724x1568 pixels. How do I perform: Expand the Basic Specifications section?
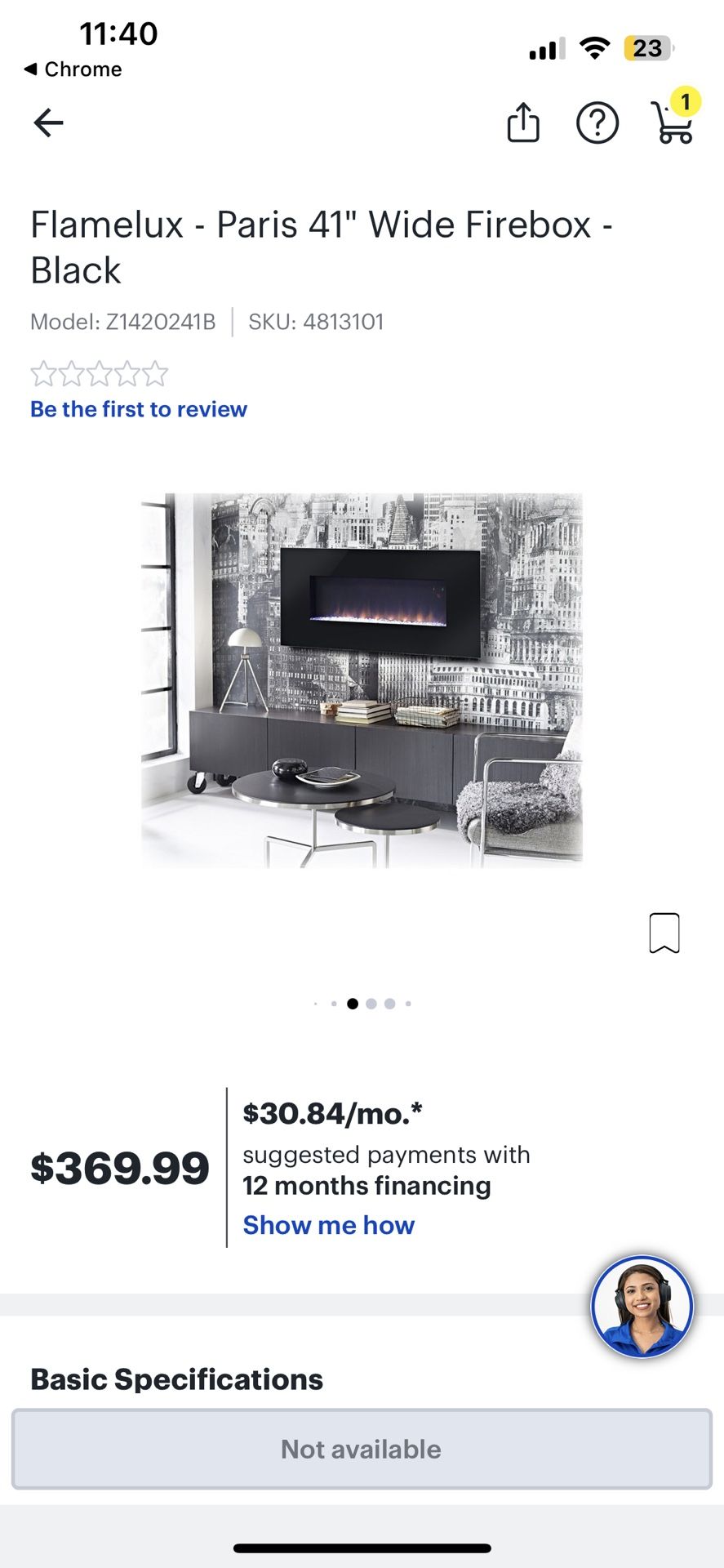point(176,1379)
